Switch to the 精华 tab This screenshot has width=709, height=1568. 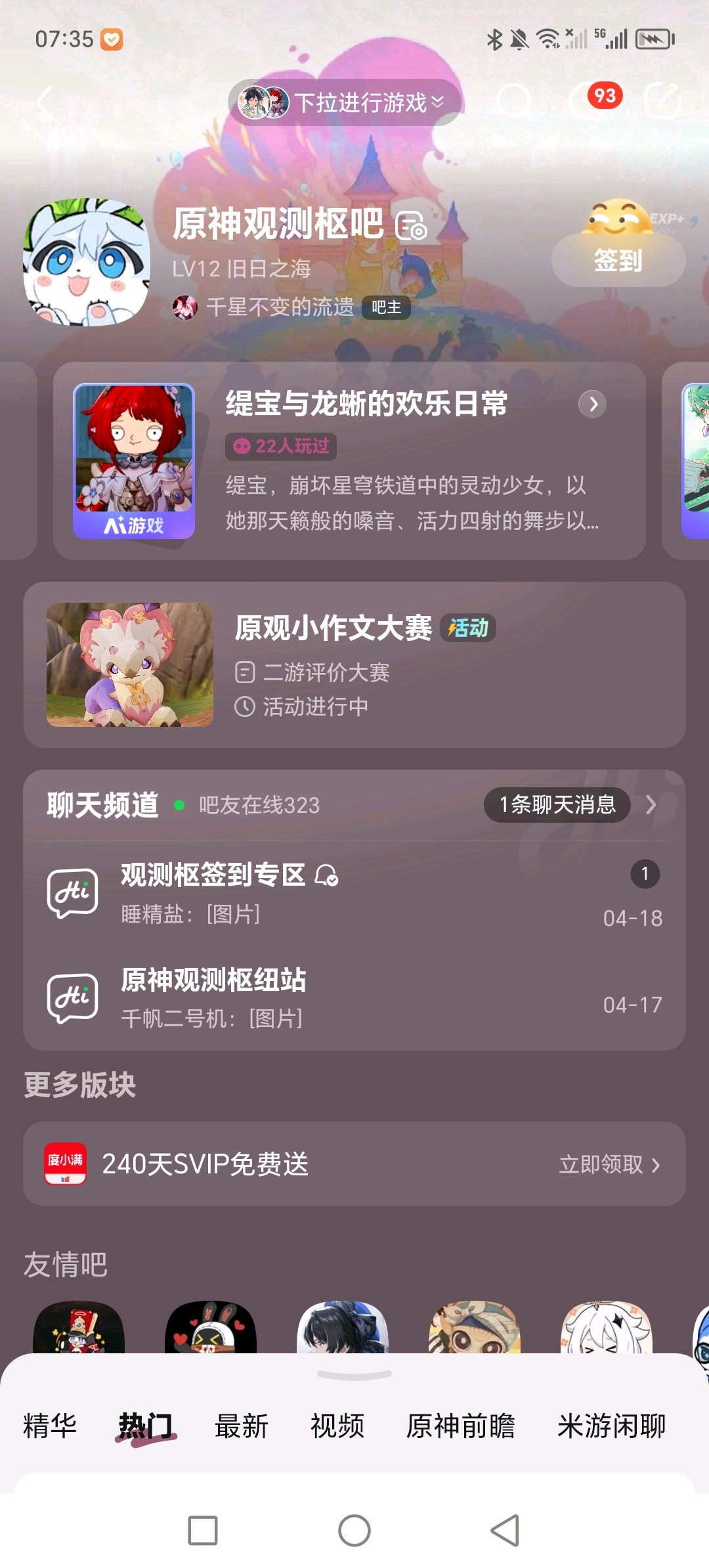coord(50,1426)
